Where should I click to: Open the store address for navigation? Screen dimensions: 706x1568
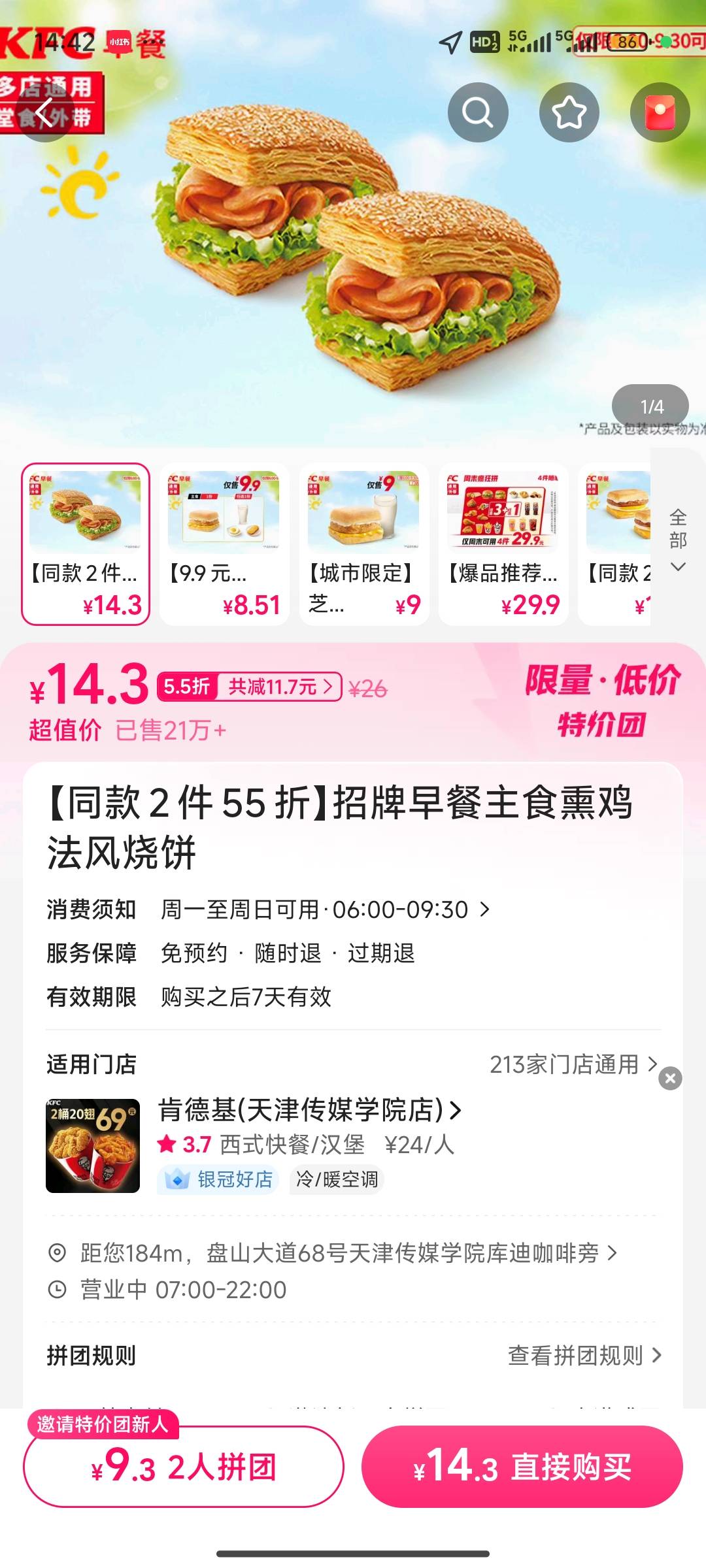[346, 1253]
